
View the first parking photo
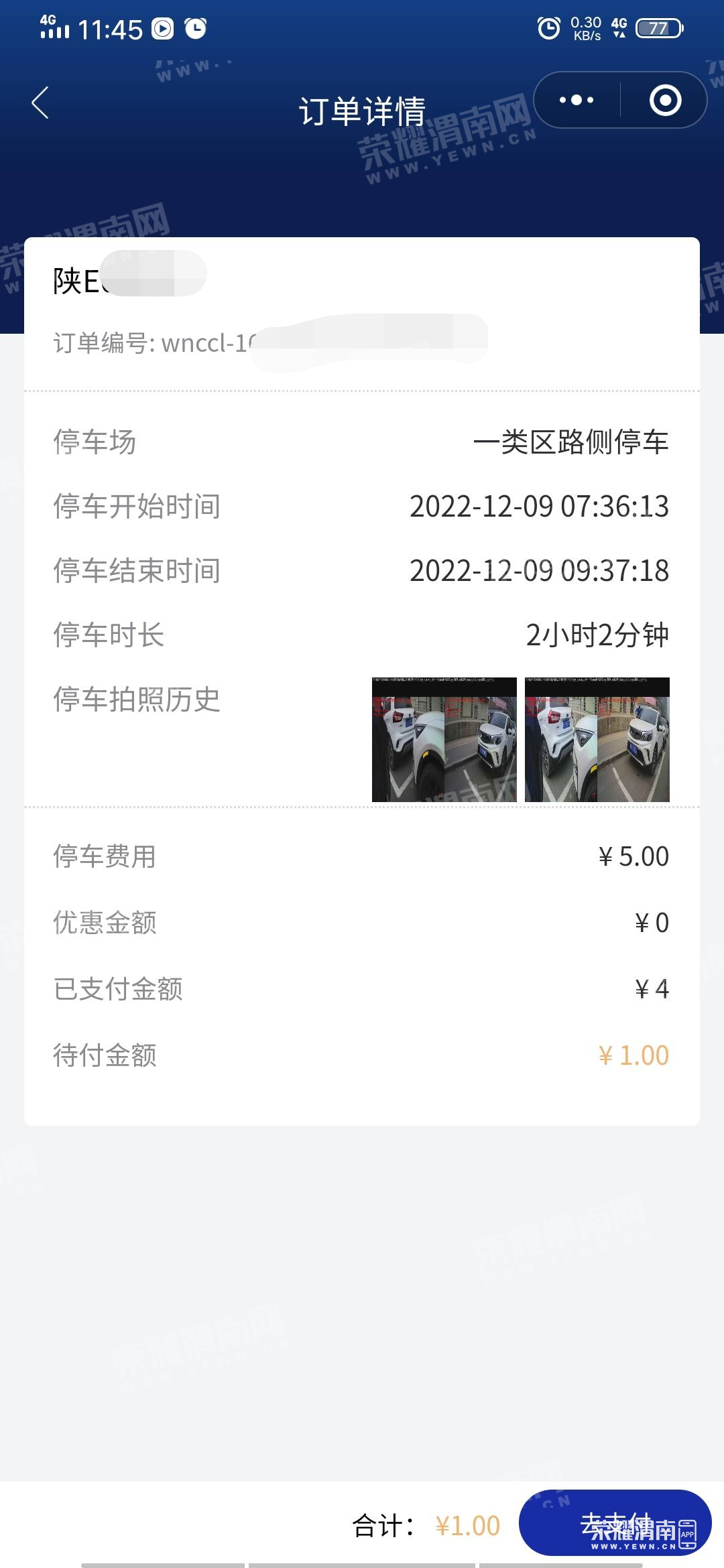pos(444,739)
